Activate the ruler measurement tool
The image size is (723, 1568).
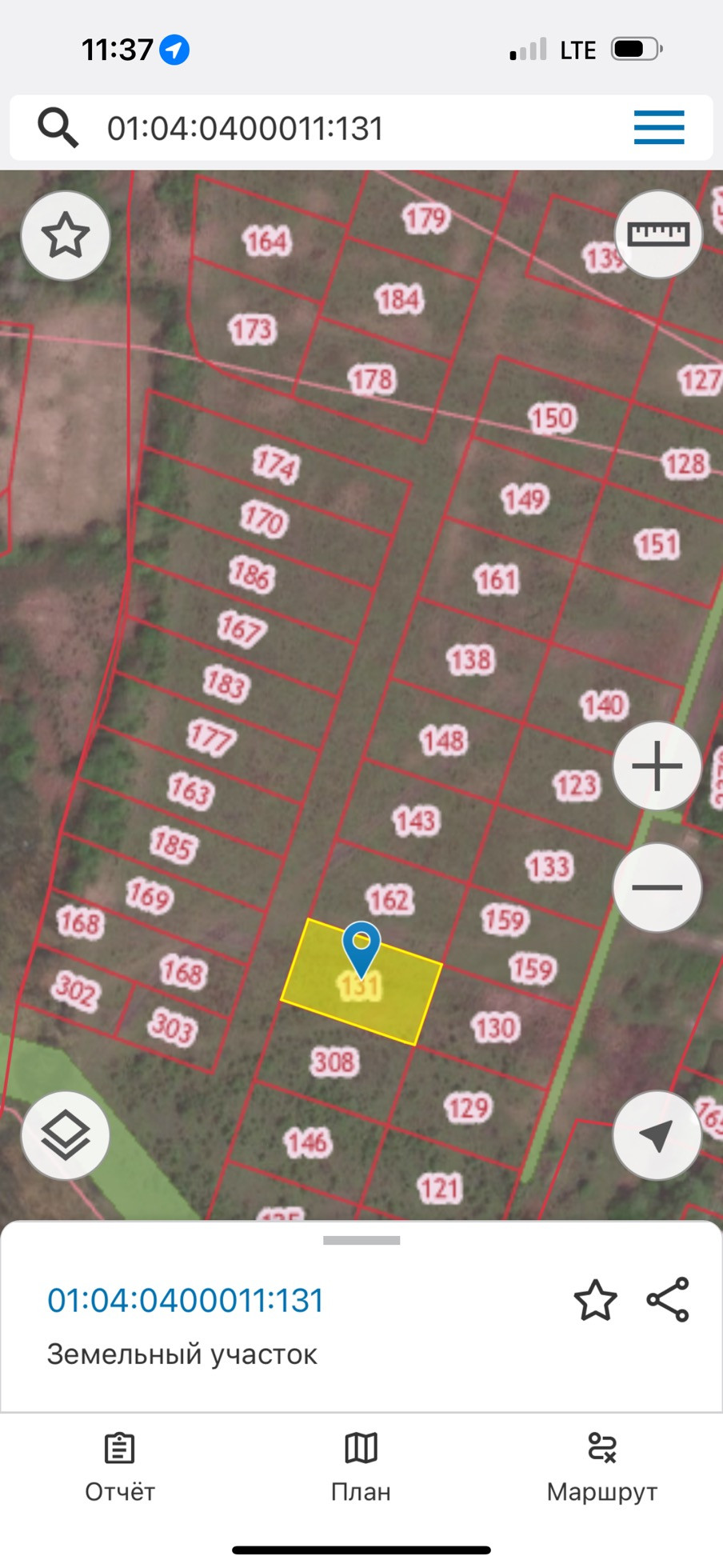(x=657, y=234)
